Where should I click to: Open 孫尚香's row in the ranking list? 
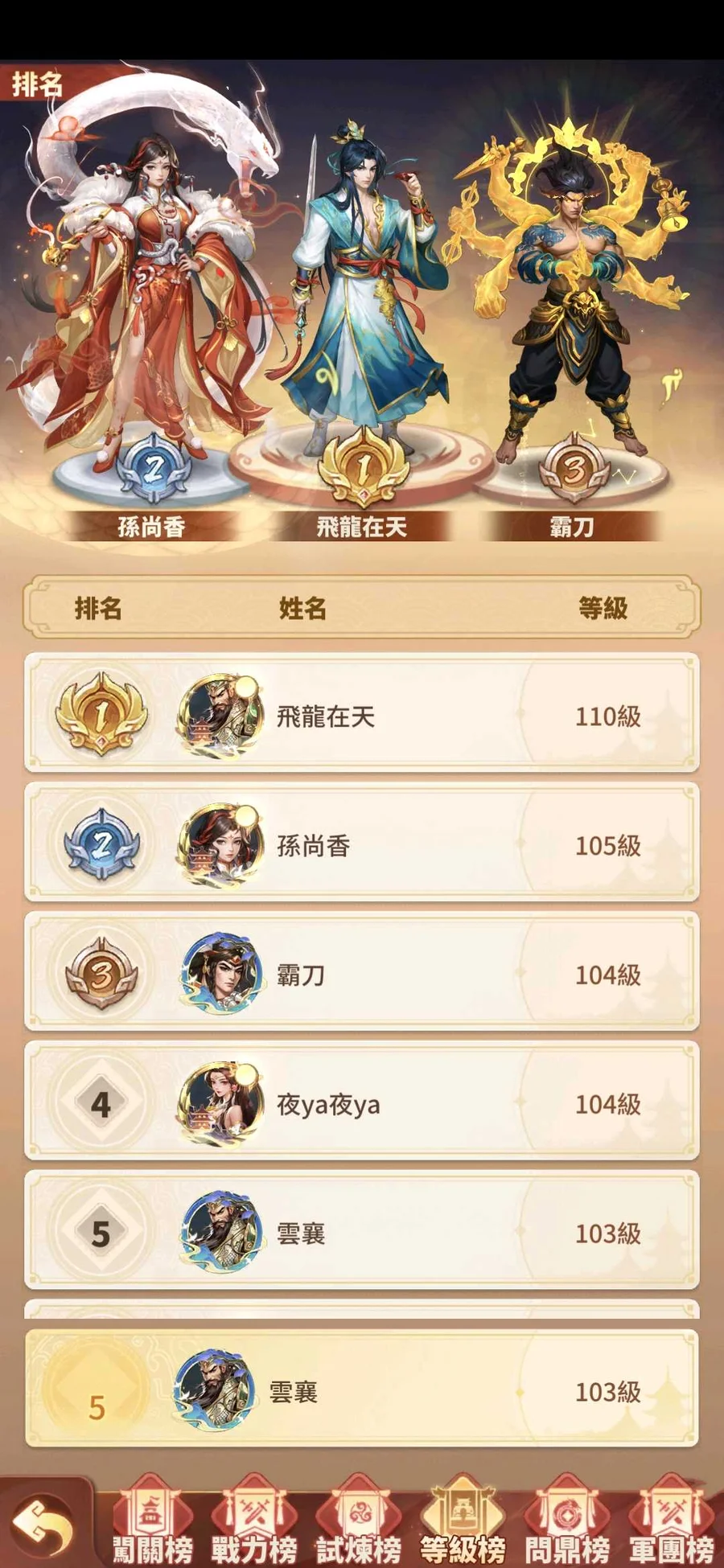(x=362, y=844)
